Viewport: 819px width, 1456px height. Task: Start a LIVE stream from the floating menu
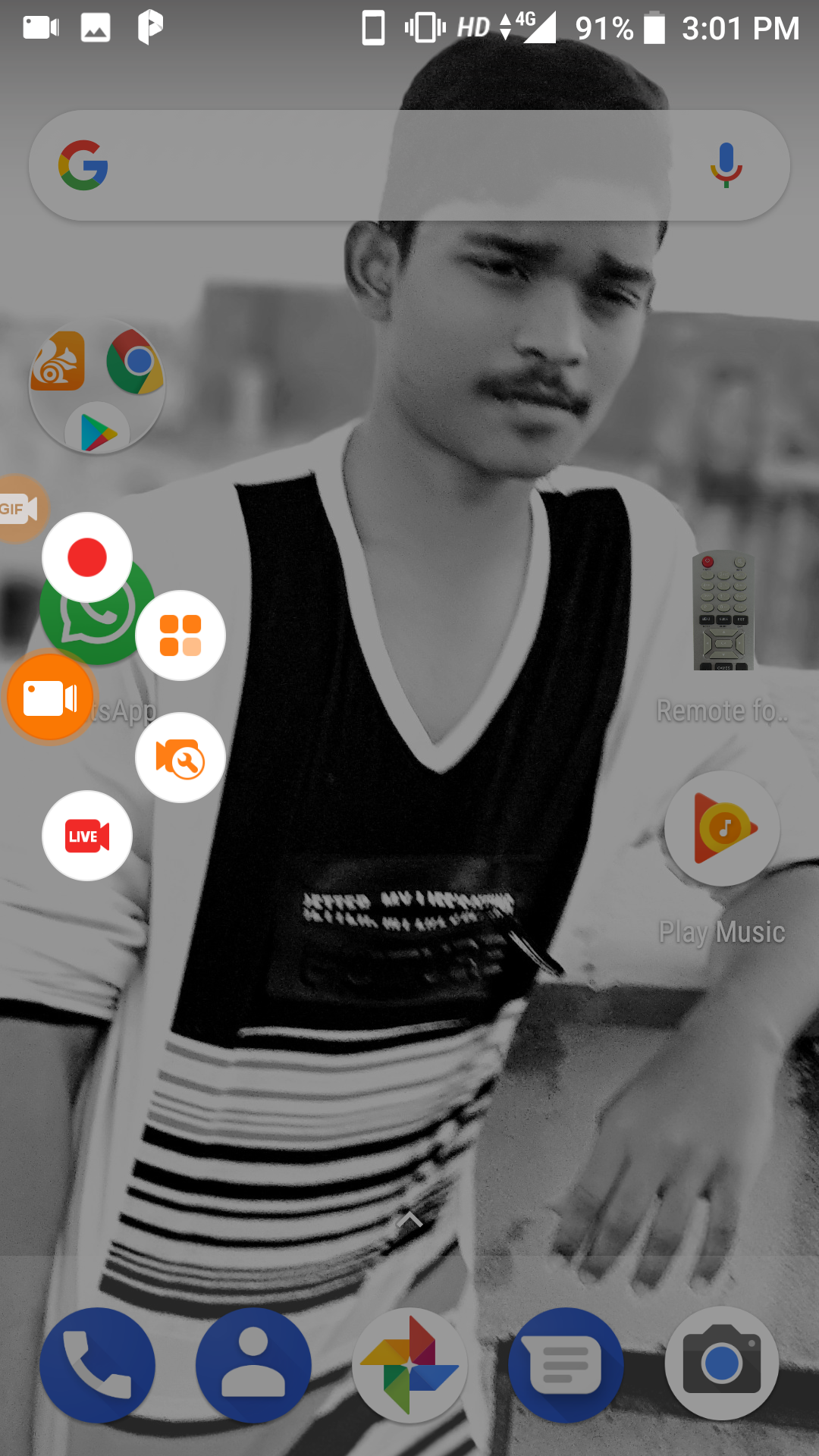point(87,836)
